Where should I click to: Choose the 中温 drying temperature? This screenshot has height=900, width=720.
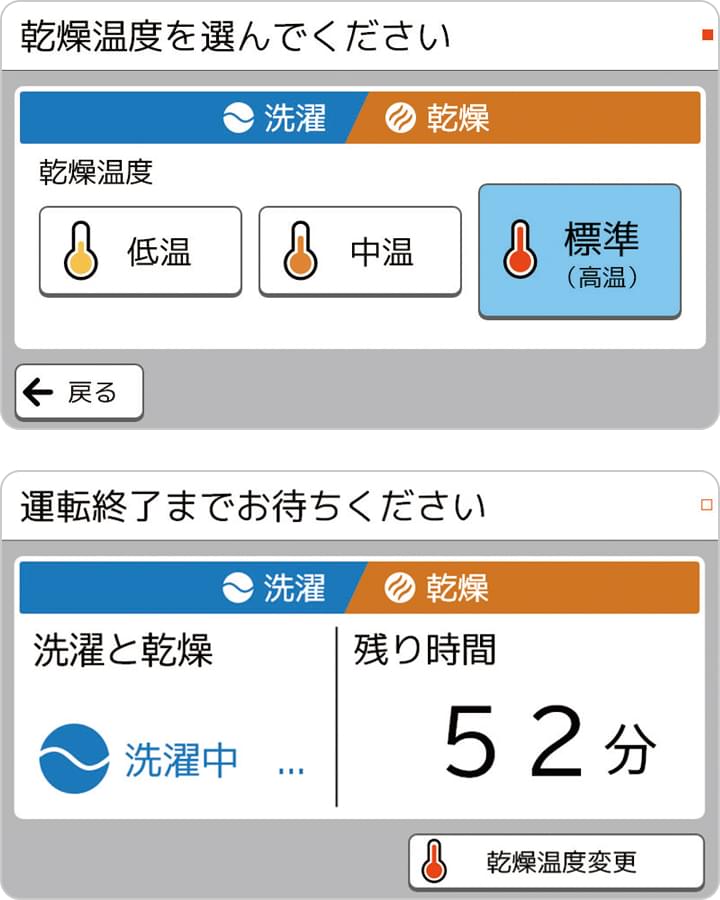tap(360, 251)
